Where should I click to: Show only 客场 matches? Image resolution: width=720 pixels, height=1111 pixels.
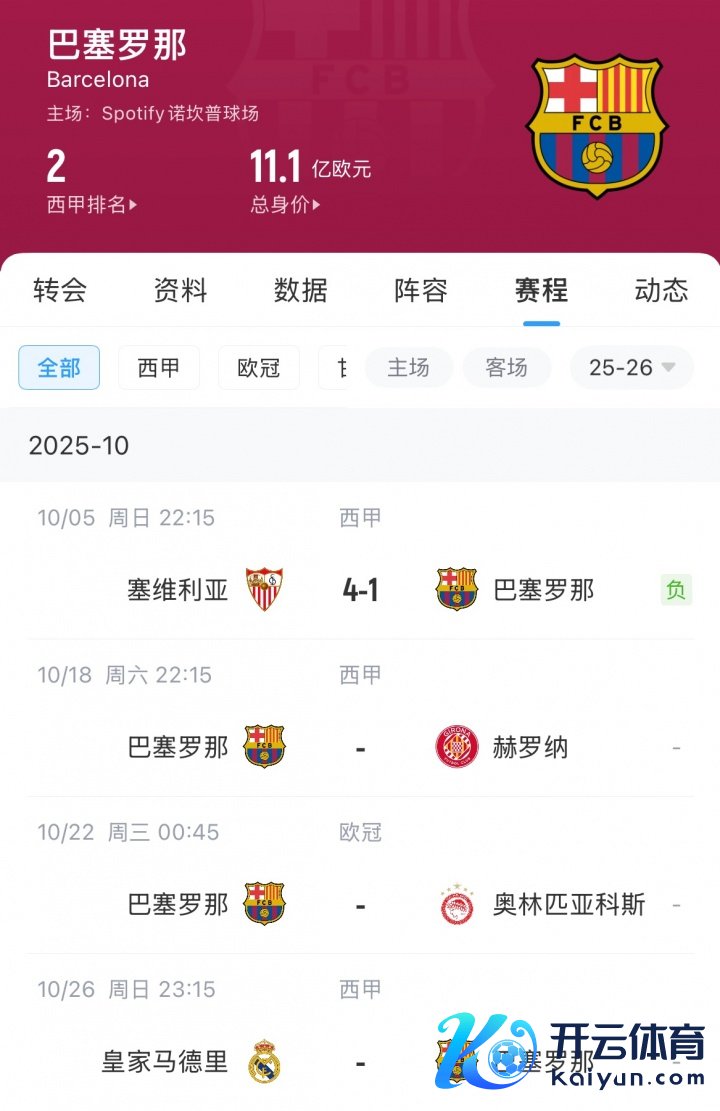coord(506,368)
